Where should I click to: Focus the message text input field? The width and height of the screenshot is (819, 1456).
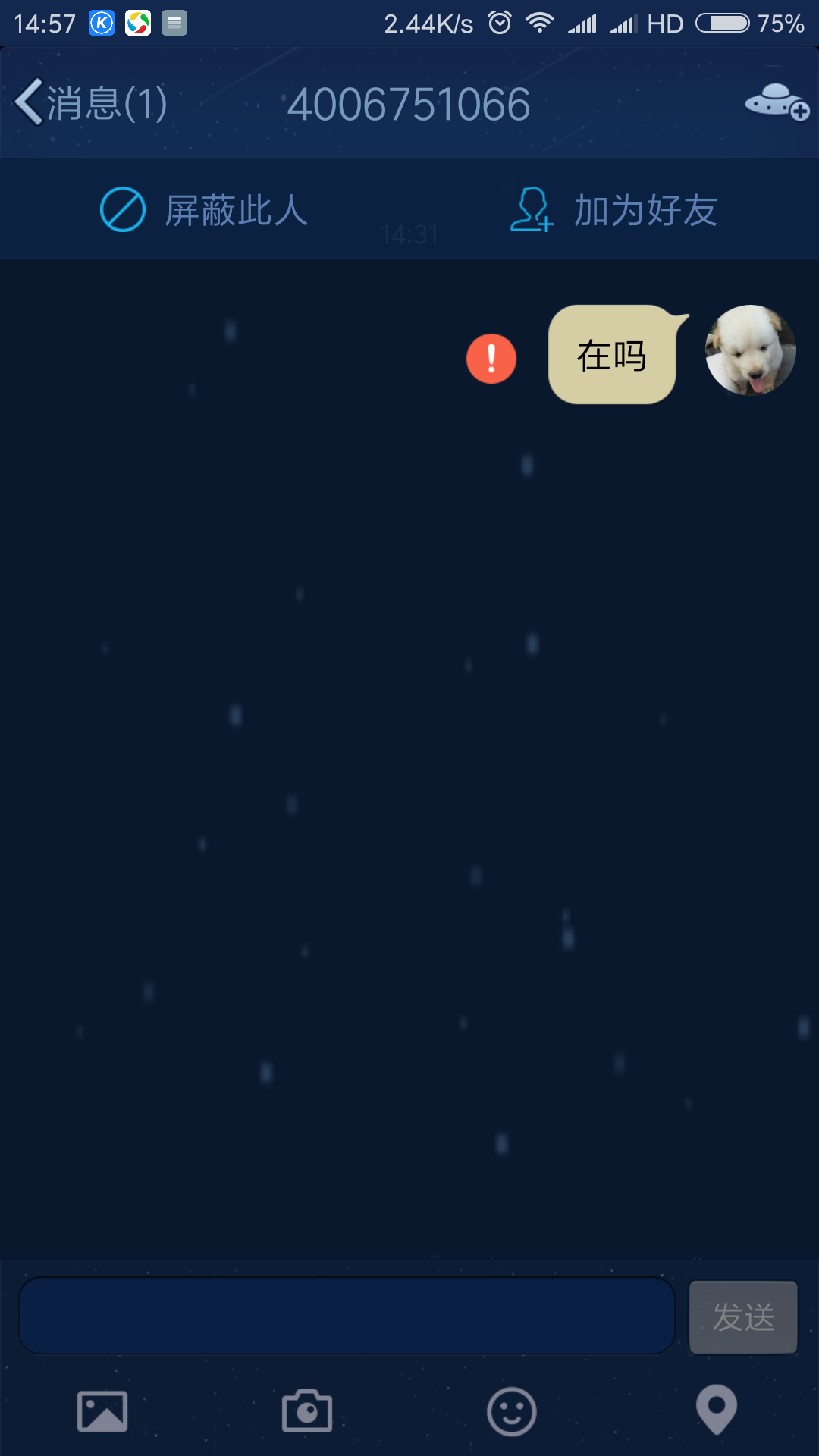(347, 1316)
